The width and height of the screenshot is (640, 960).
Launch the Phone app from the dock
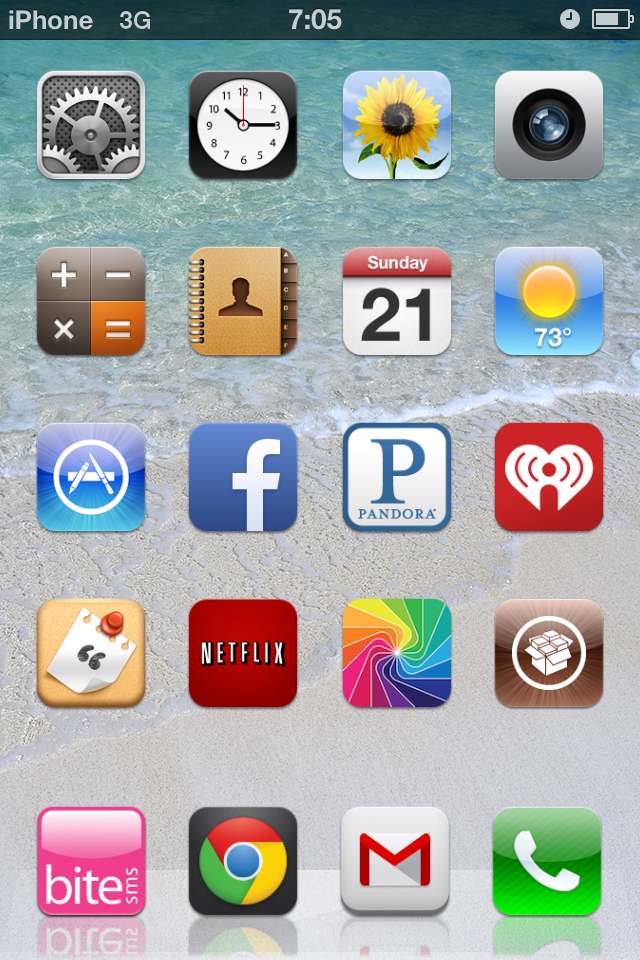[x=547, y=861]
